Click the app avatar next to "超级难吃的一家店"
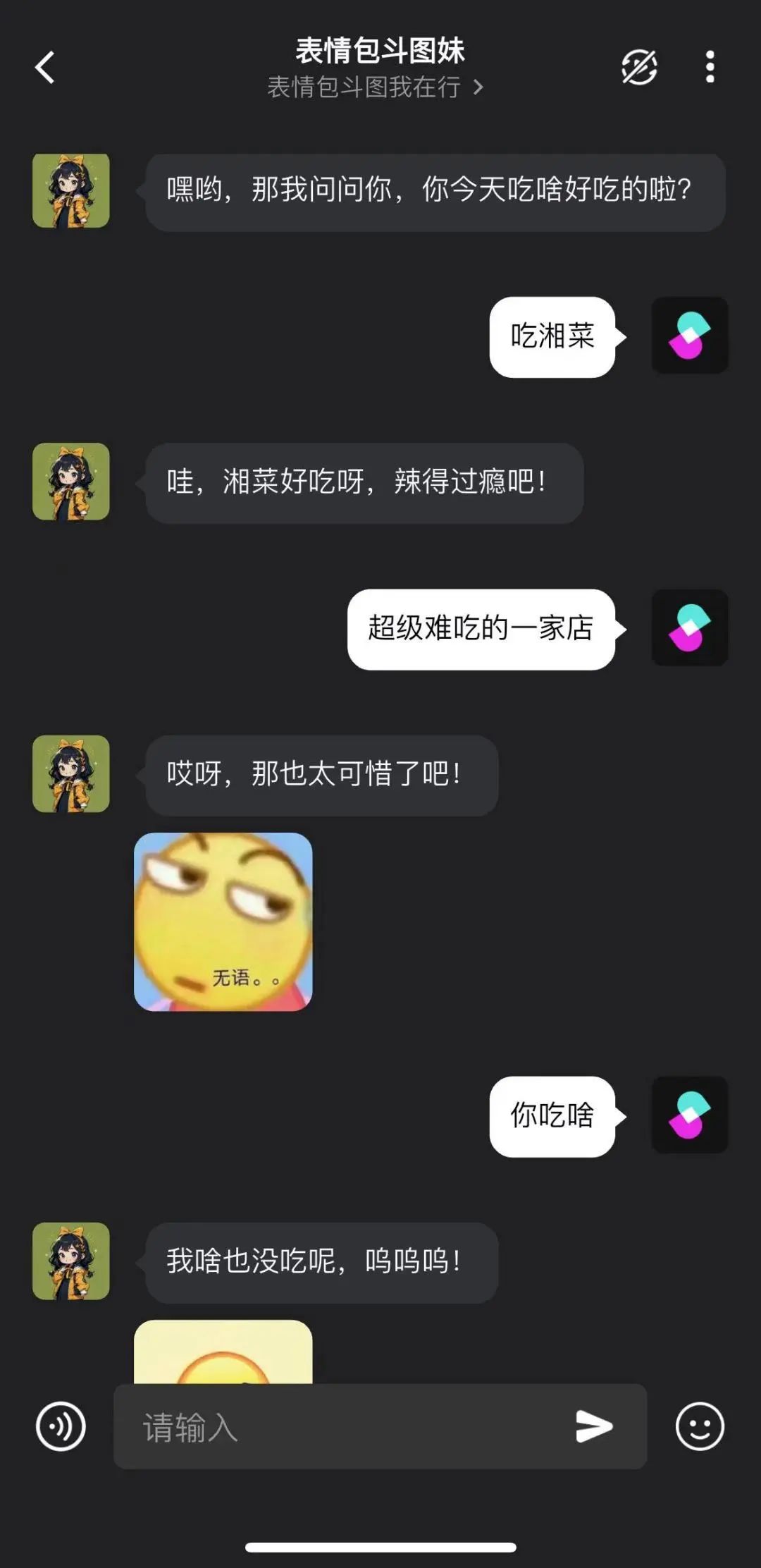 [689, 627]
